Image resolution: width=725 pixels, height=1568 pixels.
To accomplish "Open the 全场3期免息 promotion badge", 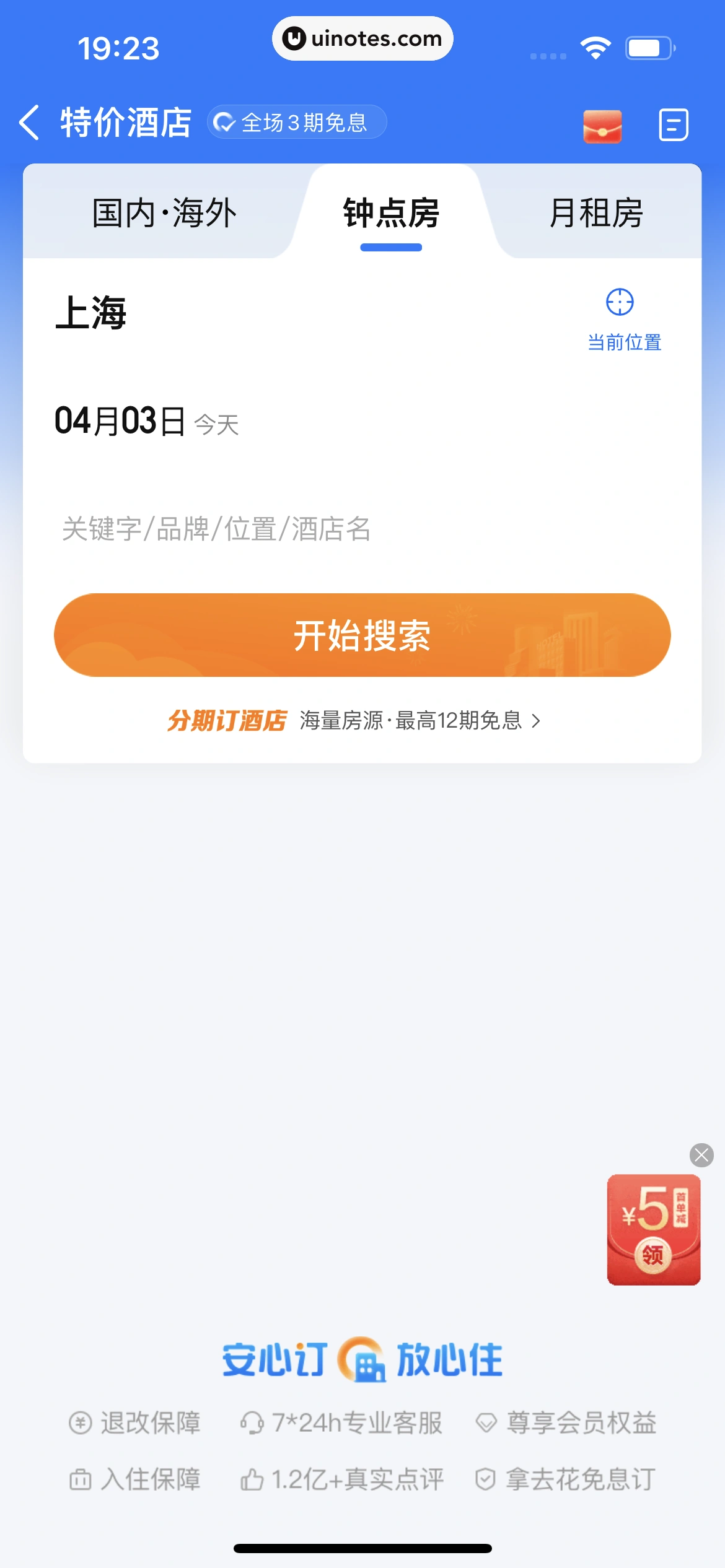I will (x=297, y=123).
